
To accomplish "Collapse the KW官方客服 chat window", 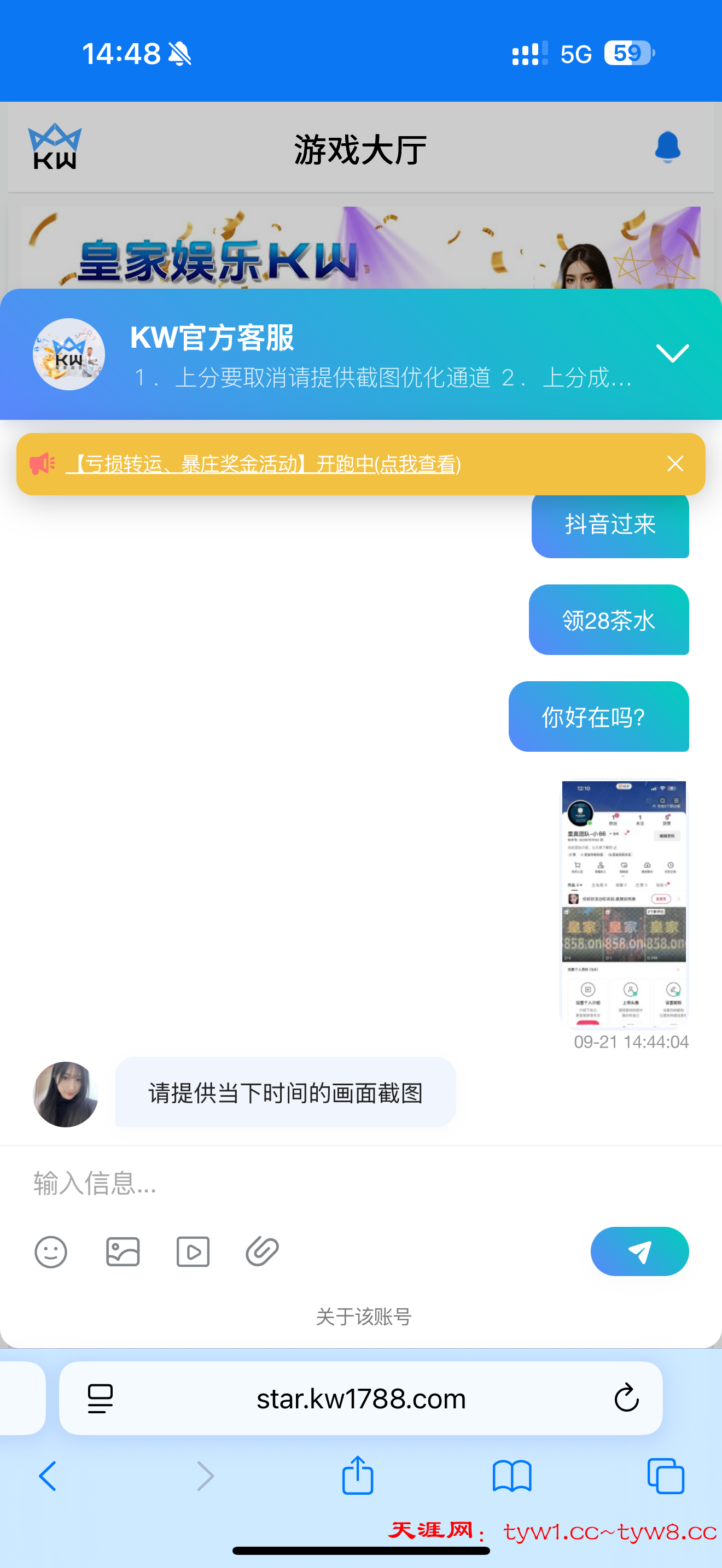I will click(x=672, y=353).
